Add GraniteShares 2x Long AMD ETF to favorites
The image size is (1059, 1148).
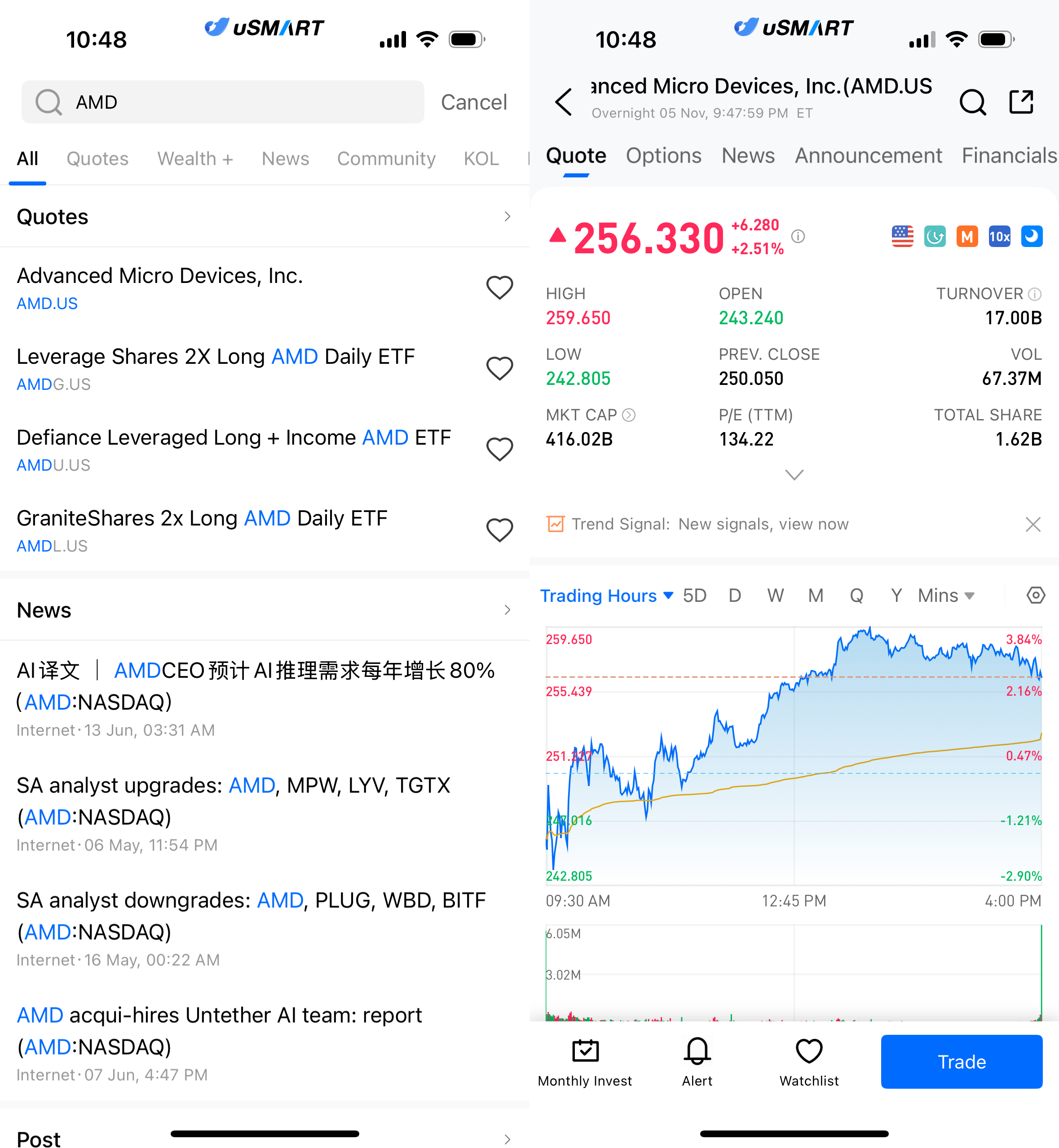pos(499,530)
